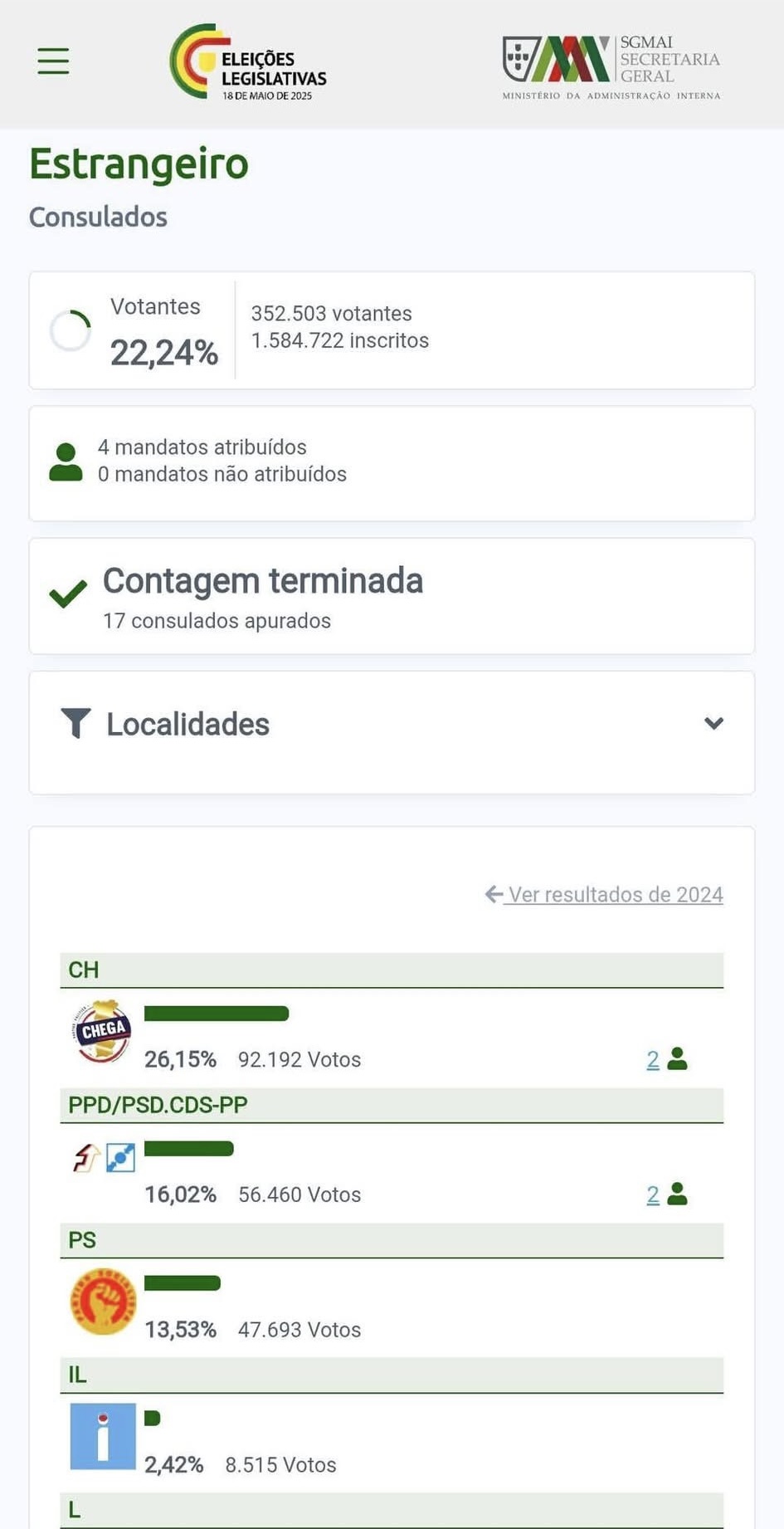View the 2 mandates elected by PPD/PSD.CDS-PP
The image size is (784, 1529).
[x=654, y=1194]
